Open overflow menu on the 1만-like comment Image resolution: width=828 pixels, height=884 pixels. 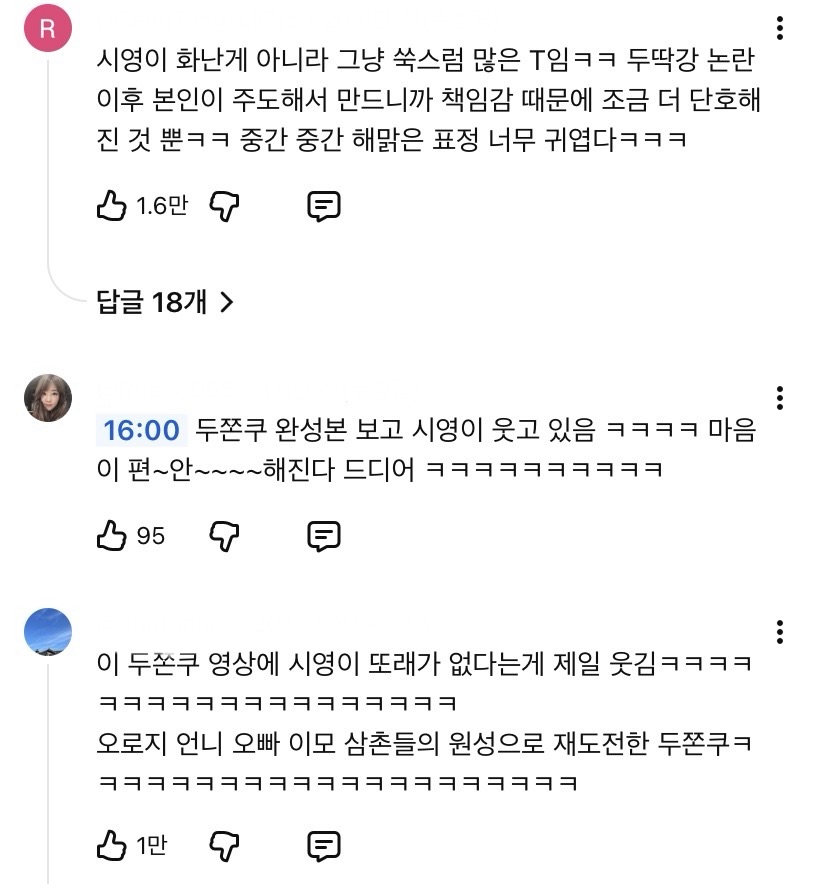pyautogui.click(x=779, y=632)
